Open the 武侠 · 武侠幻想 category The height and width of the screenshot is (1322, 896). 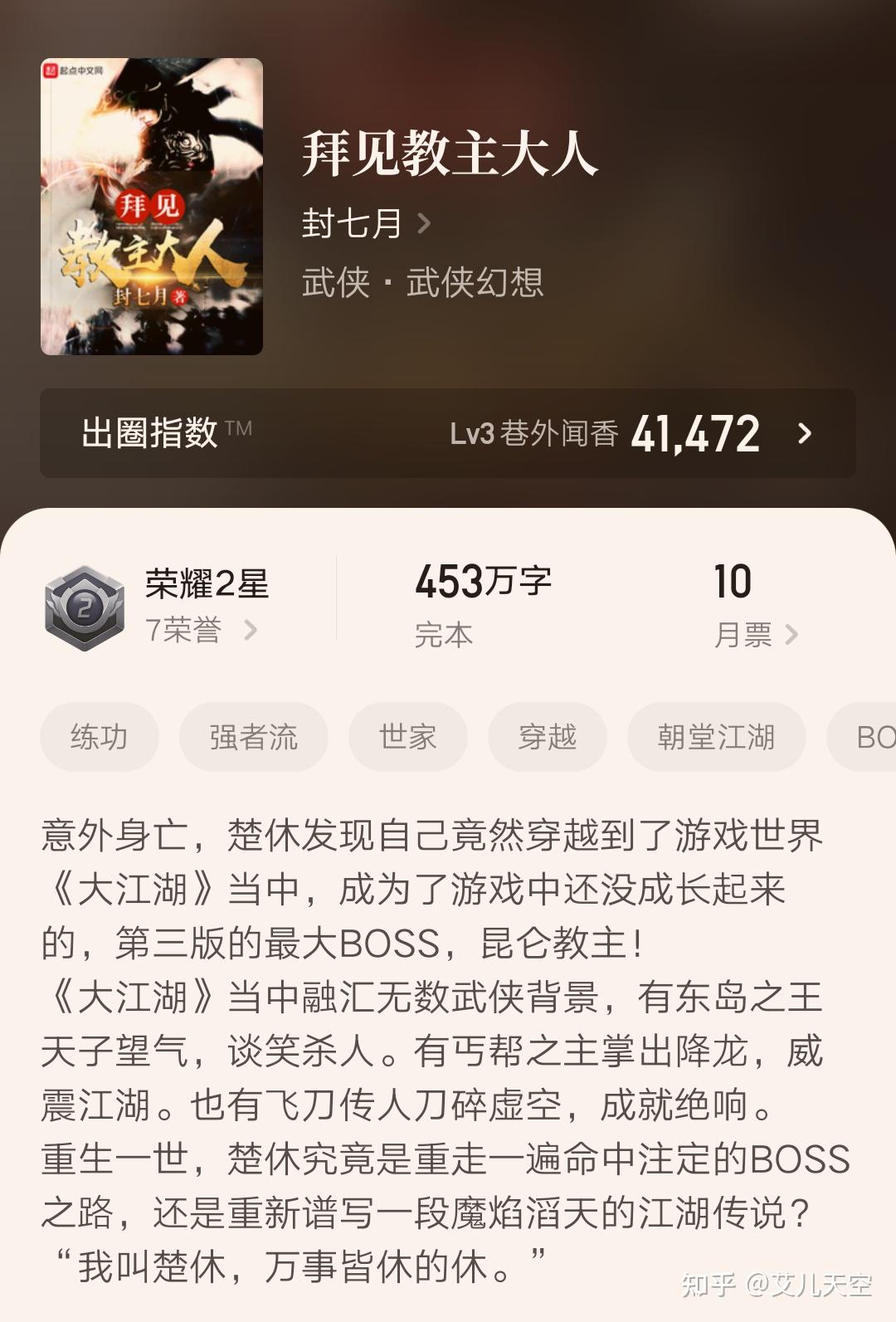[x=423, y=282]
